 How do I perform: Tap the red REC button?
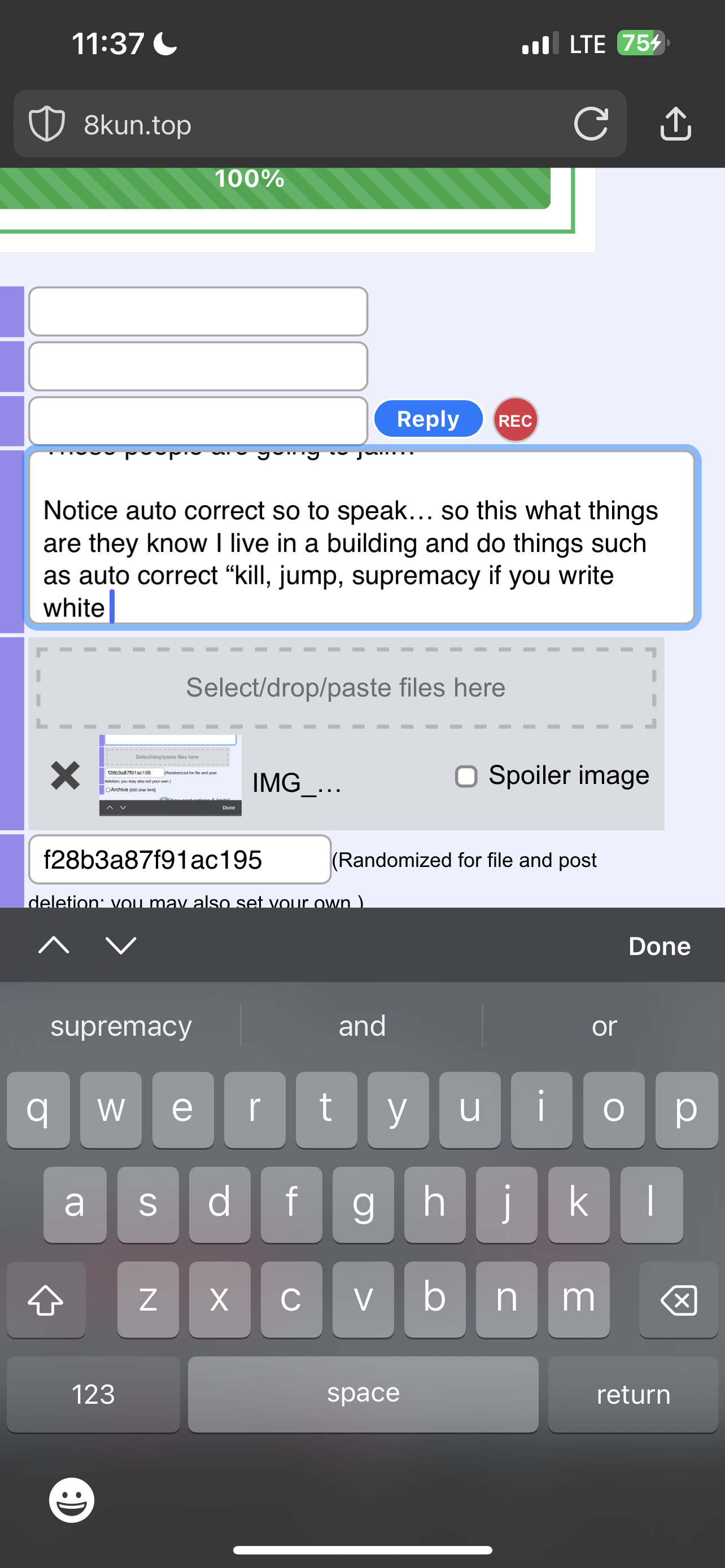click(x=516, y=420)
